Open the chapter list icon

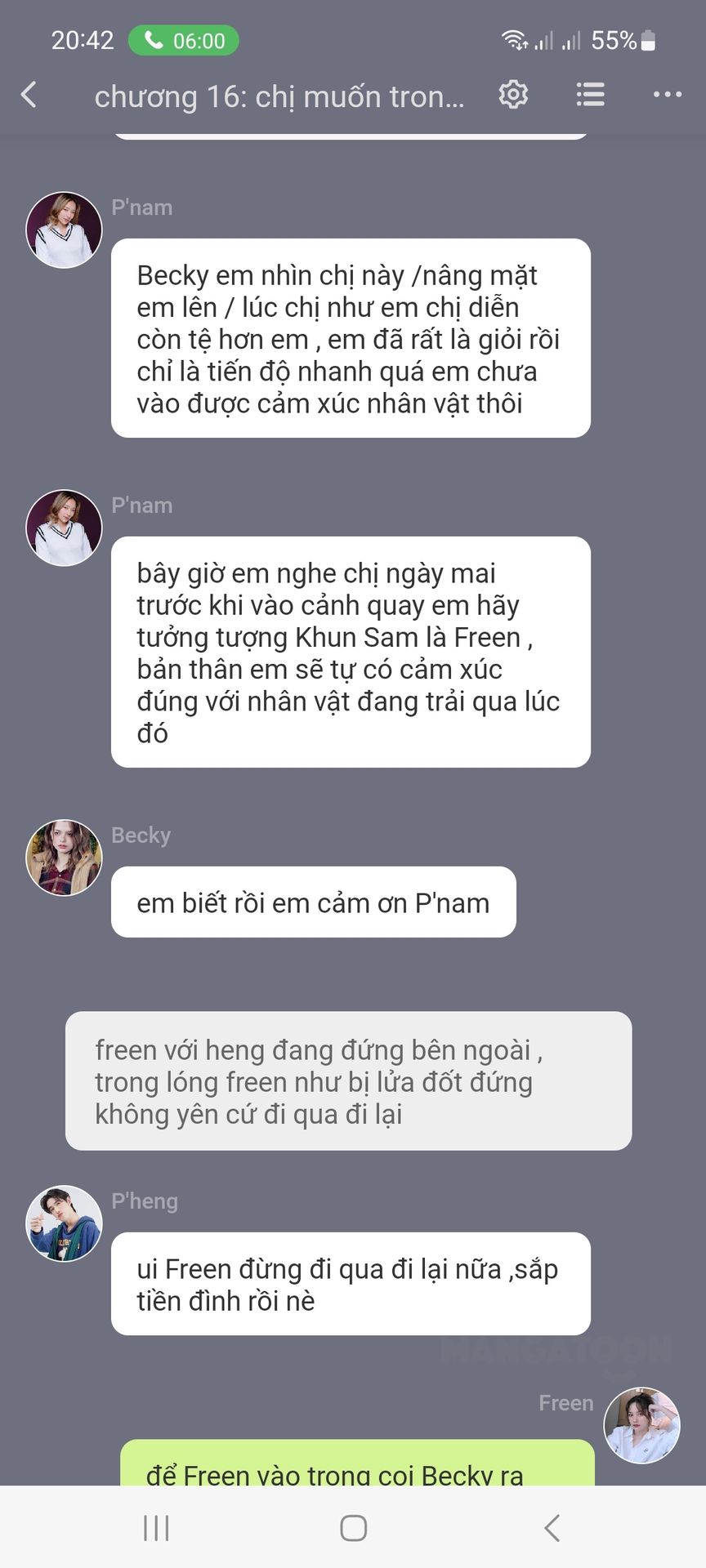(590, 95)
